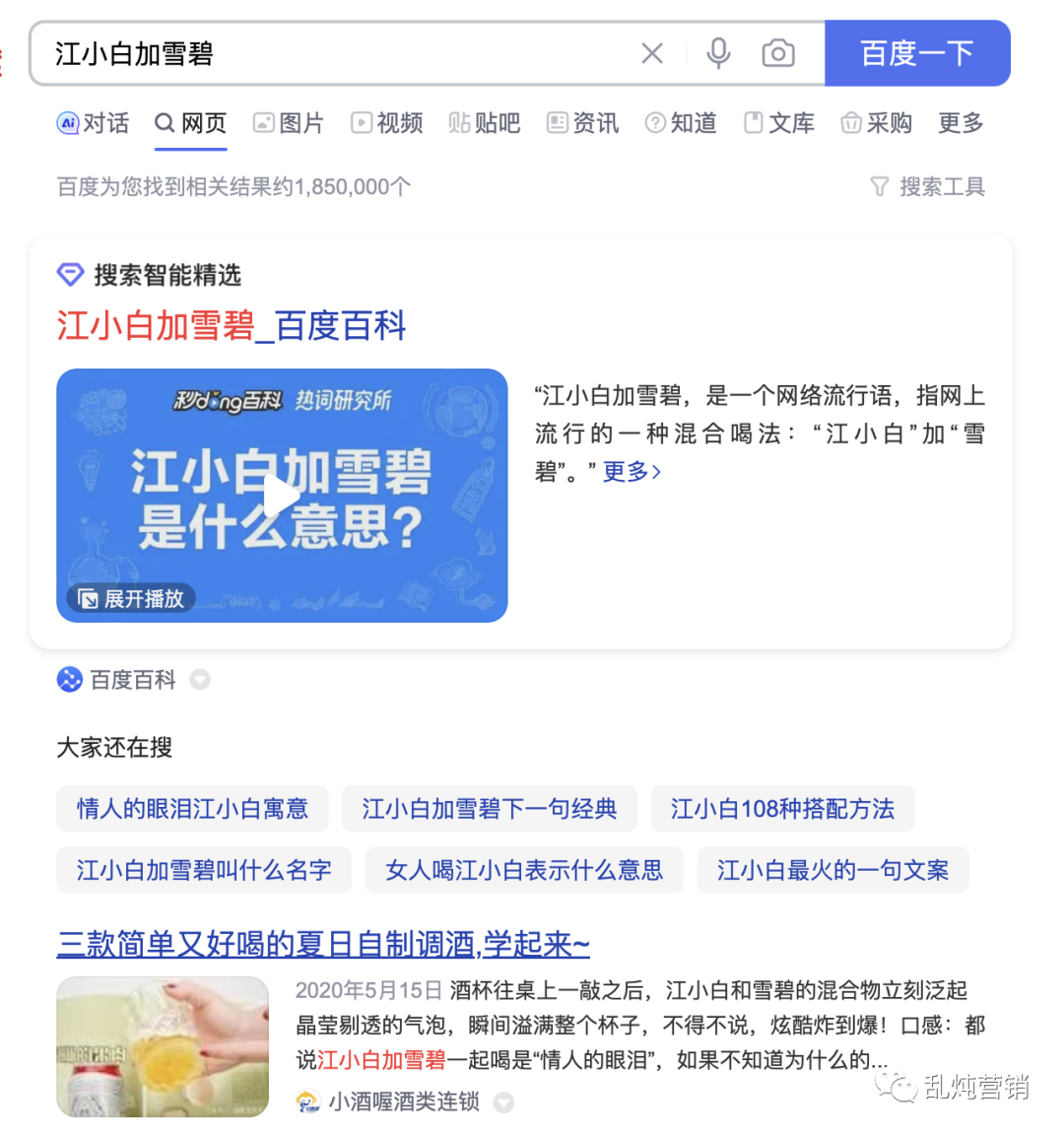Switch to the 对话 AI tab
This screenshot has width=1064, height=1134.
click(x=94, y=123)
